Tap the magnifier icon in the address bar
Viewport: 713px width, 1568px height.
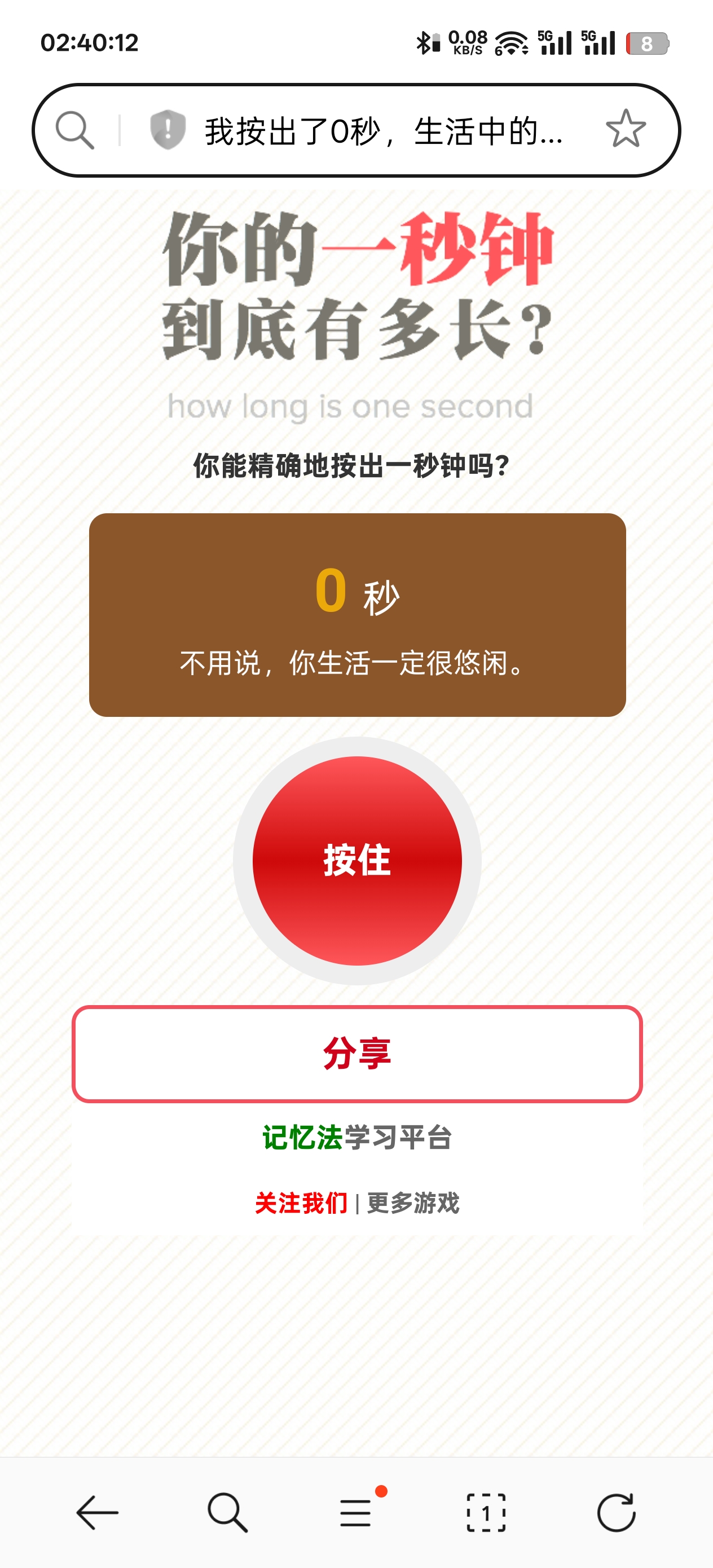[x=75, y=130]
